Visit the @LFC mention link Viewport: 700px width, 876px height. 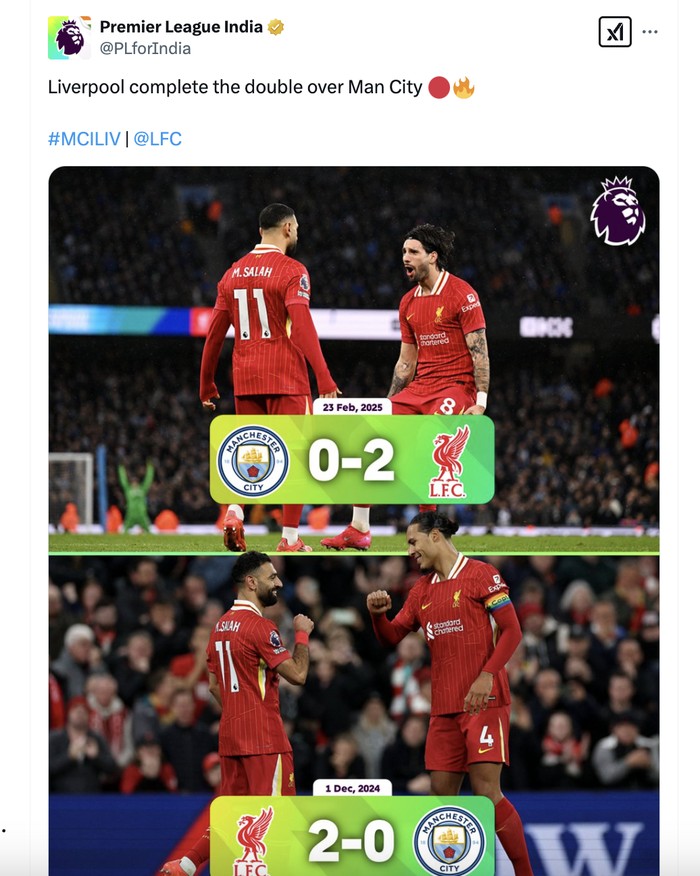[x=158, y=139]
